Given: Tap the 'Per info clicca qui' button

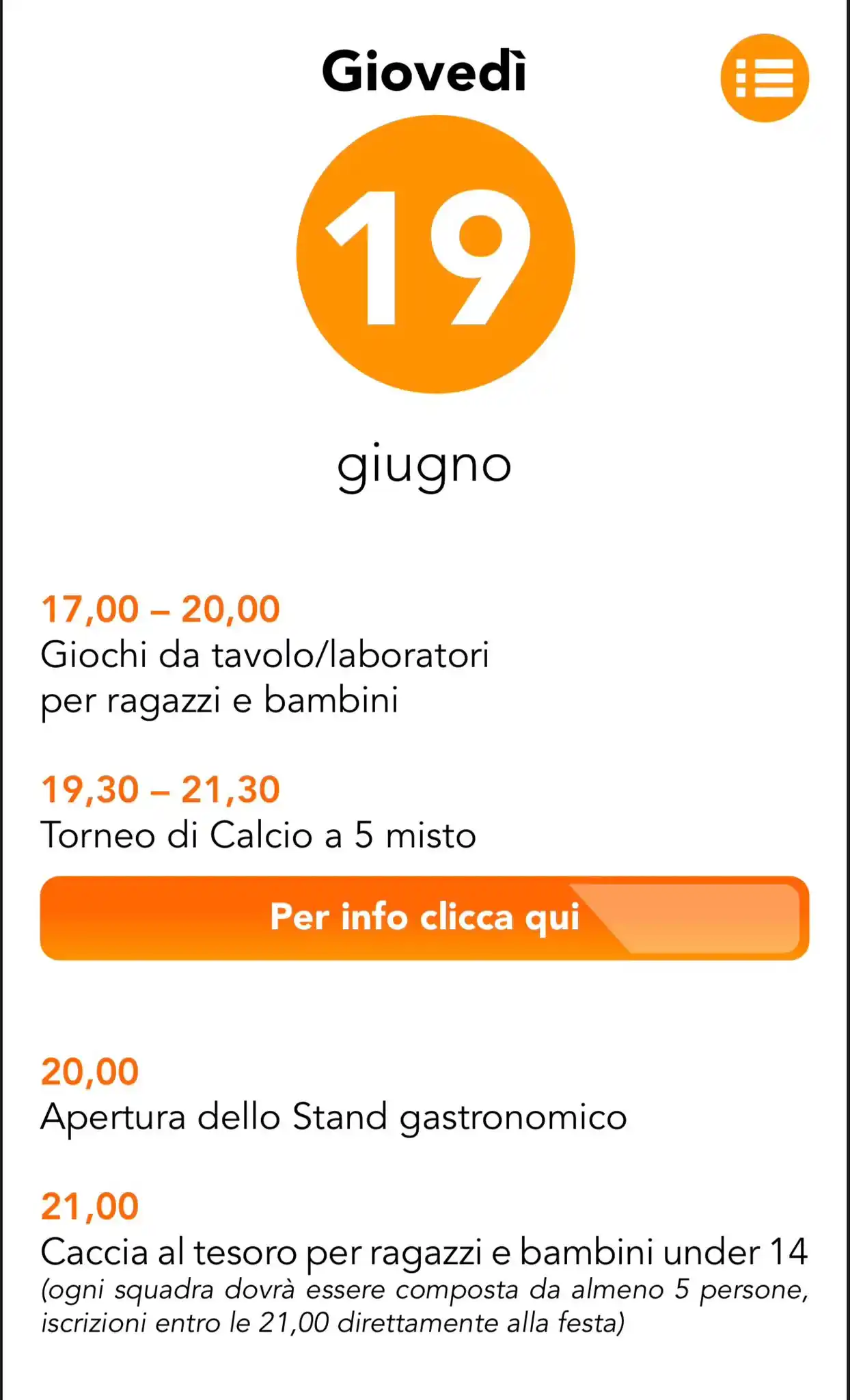Looking at the screenshot, I should tap(424, 917).
